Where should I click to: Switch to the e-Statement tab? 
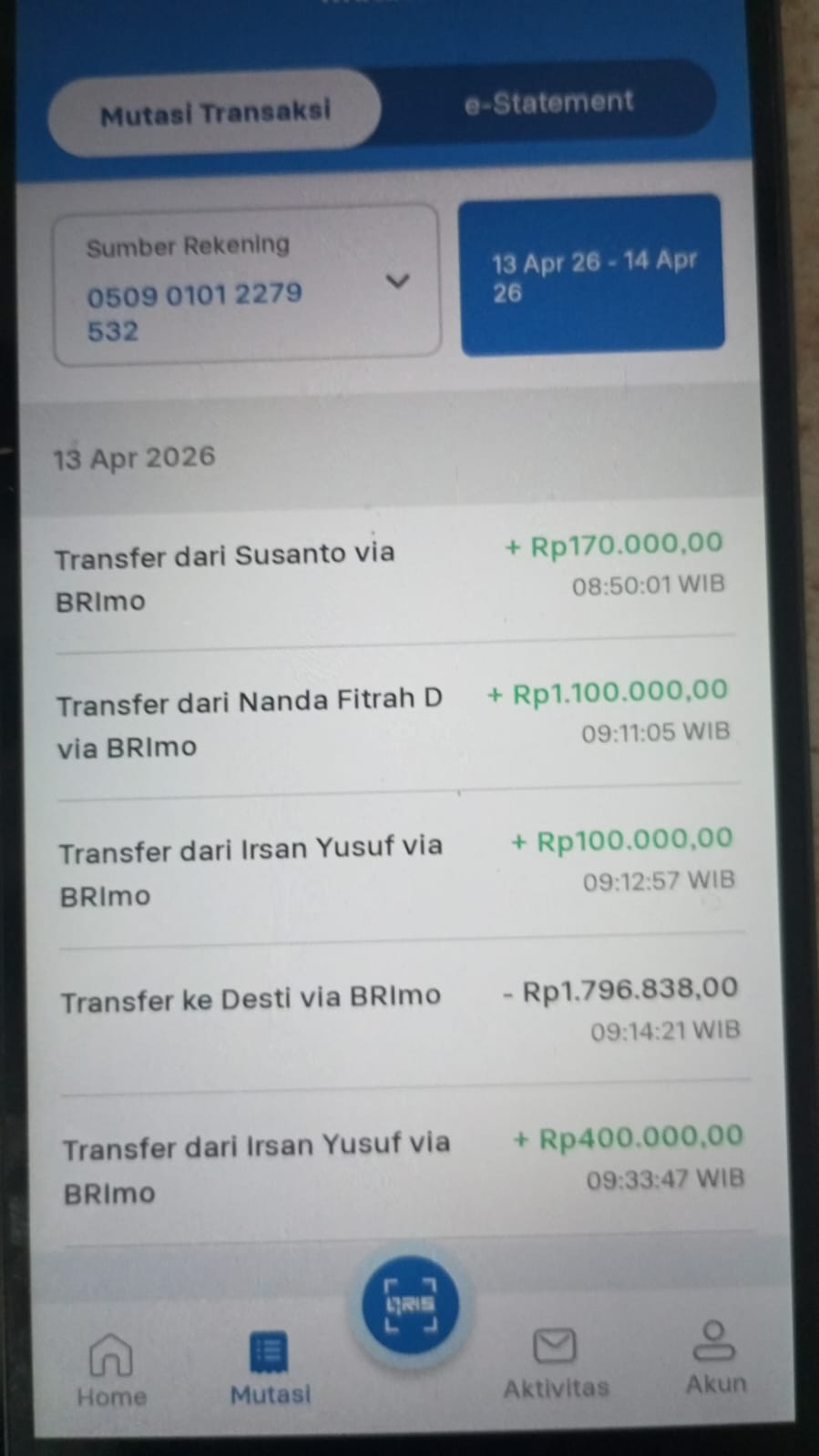(548, 103)
